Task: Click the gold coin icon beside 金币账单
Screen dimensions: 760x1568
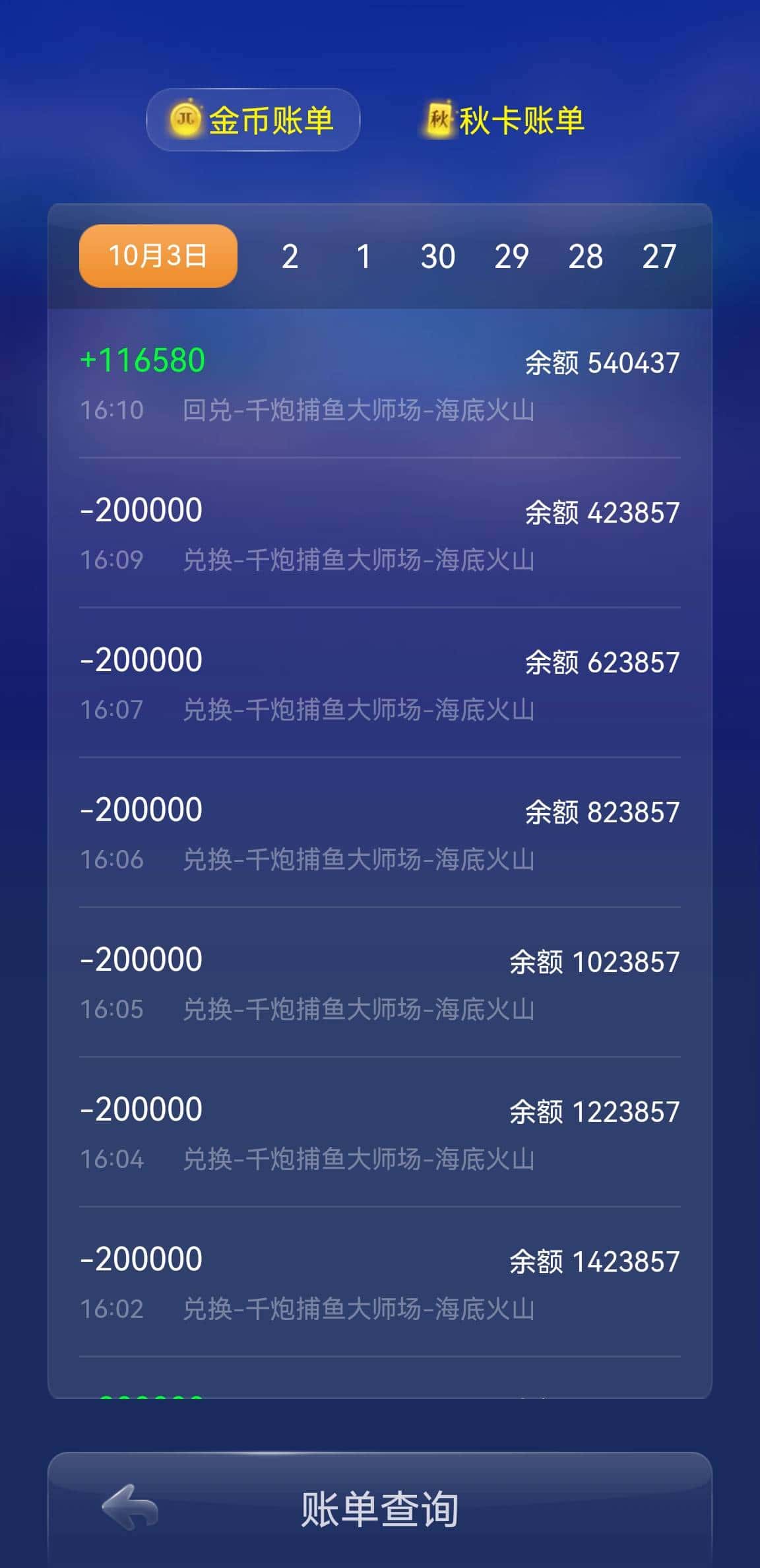Action: 185,119
